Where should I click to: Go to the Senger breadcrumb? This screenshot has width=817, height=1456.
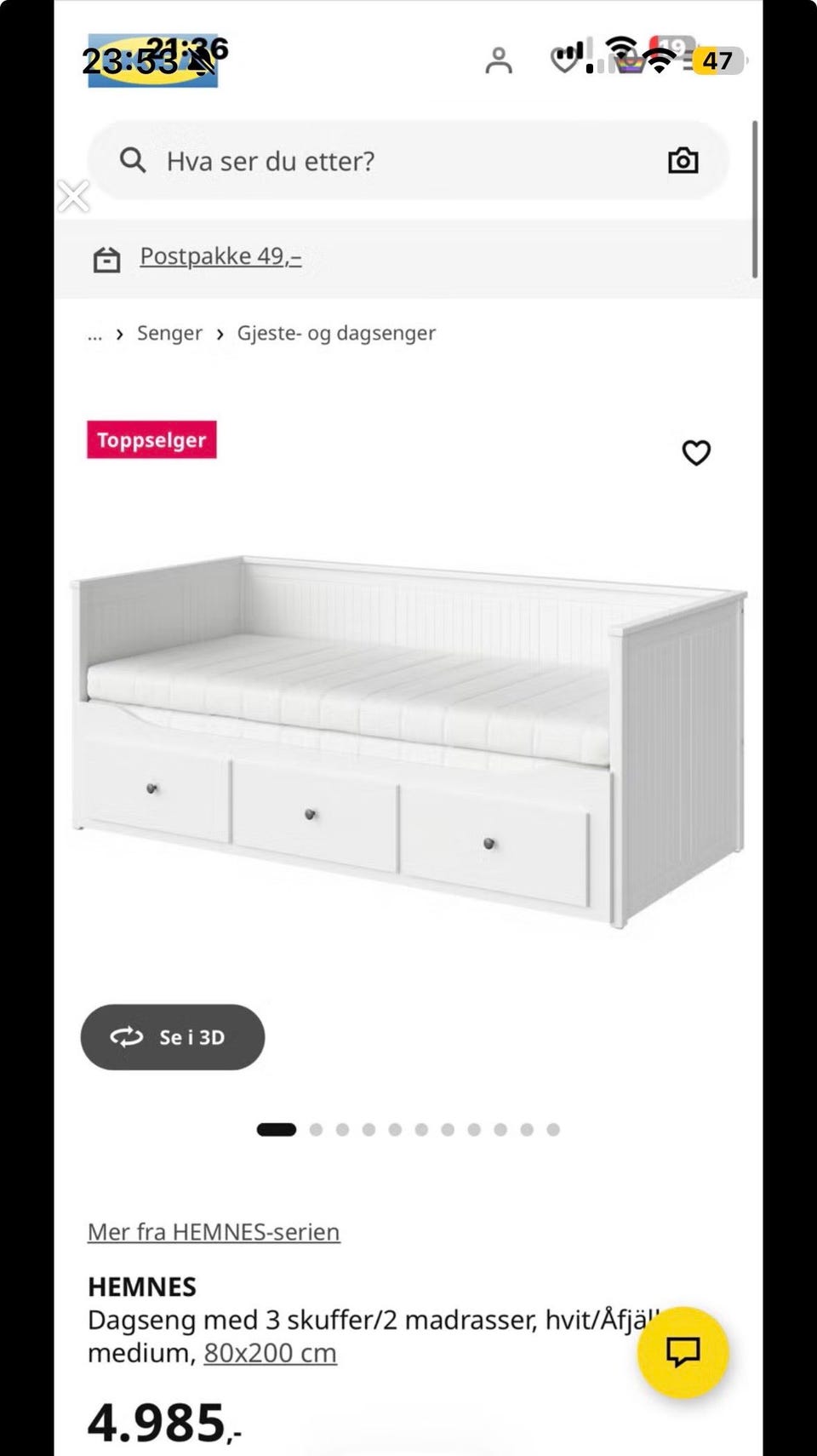coord(169,333)
